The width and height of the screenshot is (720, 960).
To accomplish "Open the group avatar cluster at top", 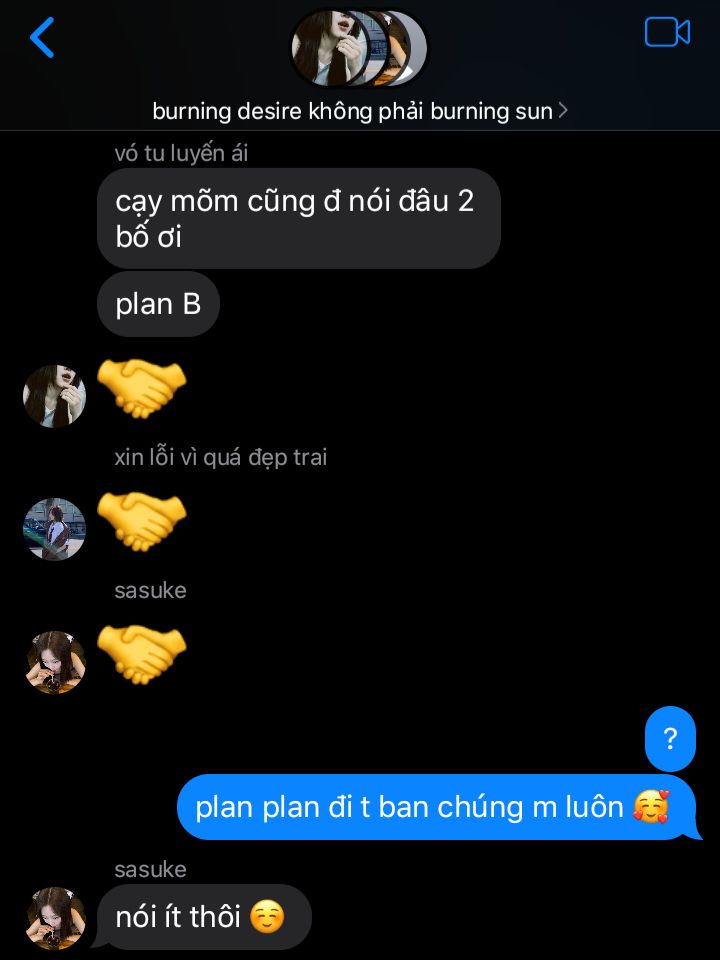I will click(x=358, y=48).
